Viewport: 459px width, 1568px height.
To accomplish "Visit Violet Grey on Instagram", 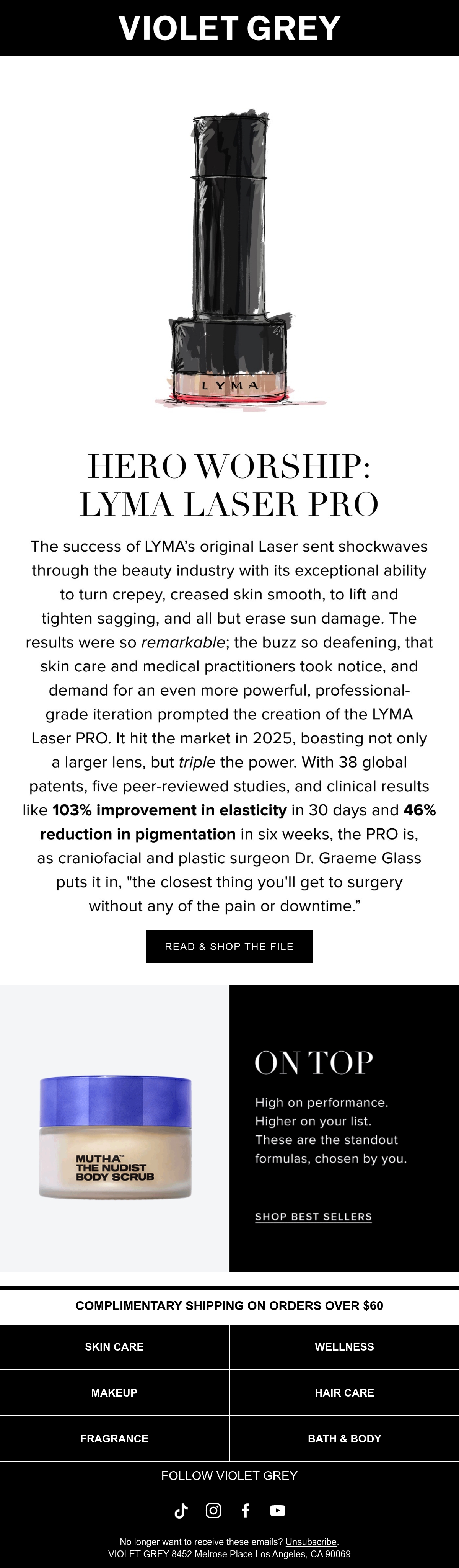I will (213, 1510).
